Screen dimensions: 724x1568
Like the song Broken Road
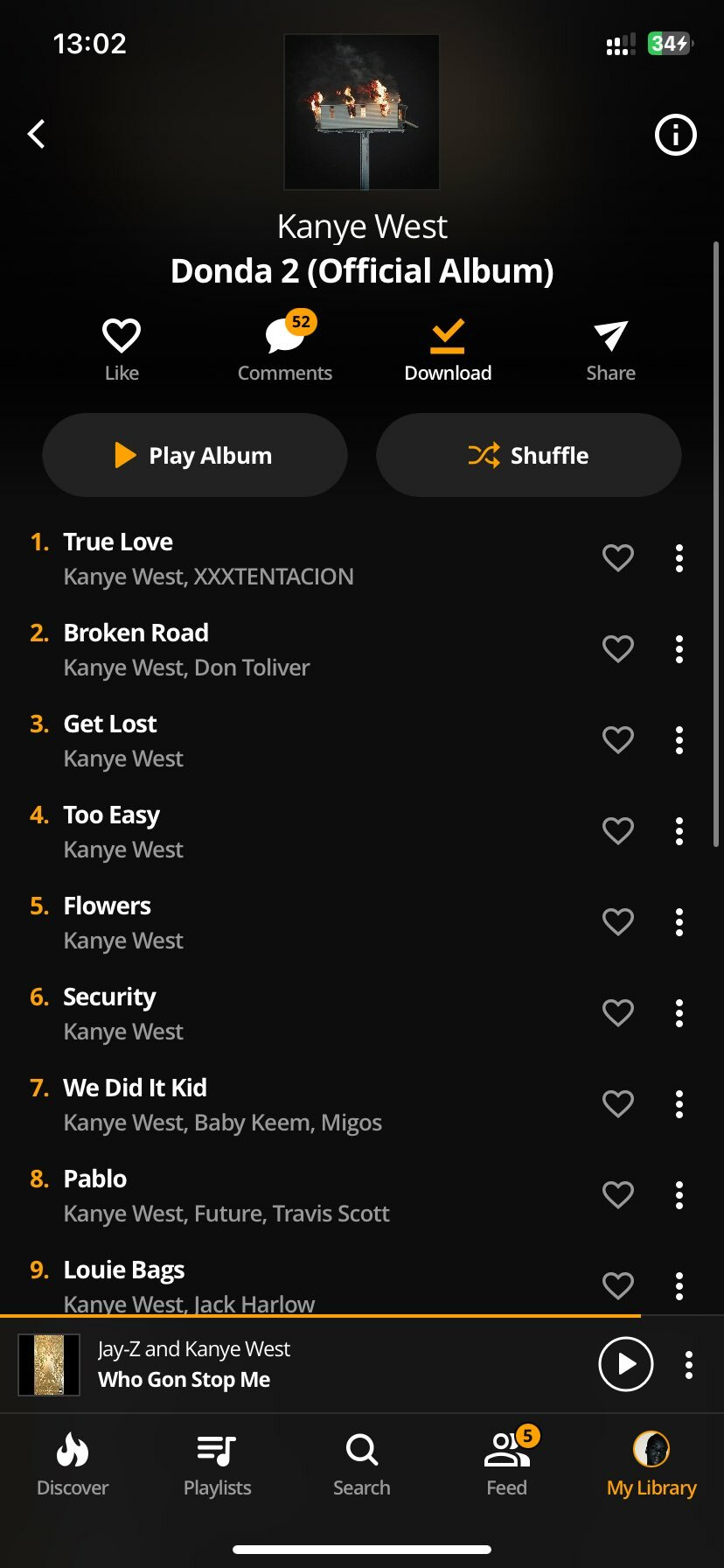click(618, 649)
